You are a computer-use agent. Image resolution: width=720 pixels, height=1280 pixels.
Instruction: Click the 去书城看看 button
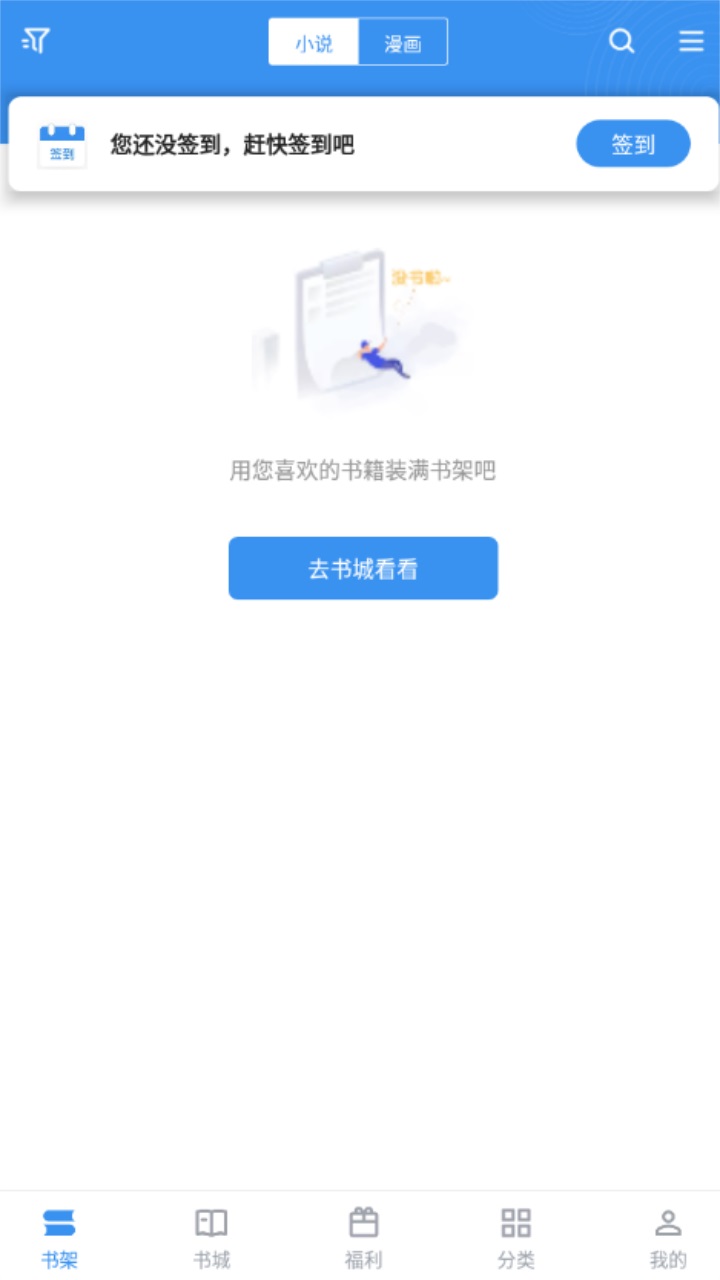(362, 567)
